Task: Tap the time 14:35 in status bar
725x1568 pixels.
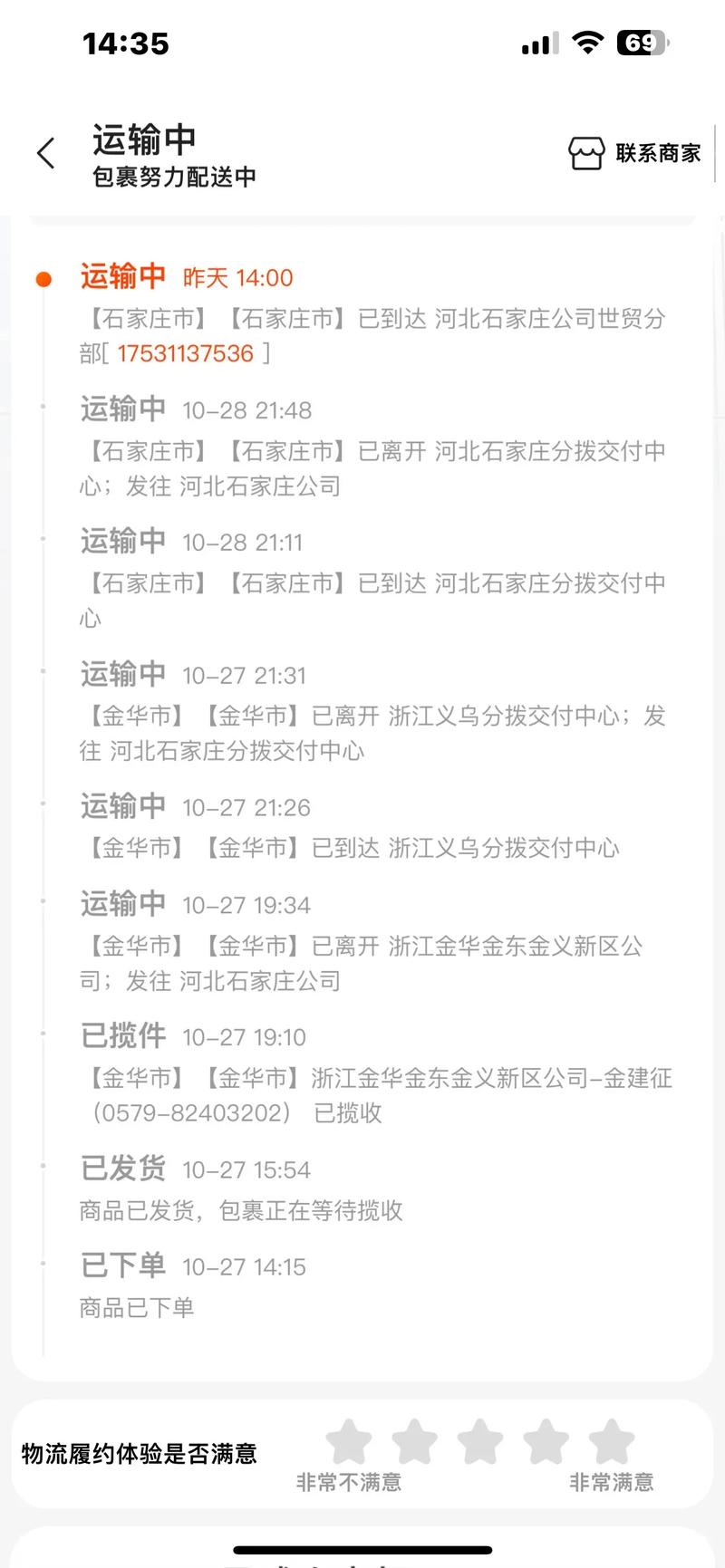Action: tap(124, 43)
